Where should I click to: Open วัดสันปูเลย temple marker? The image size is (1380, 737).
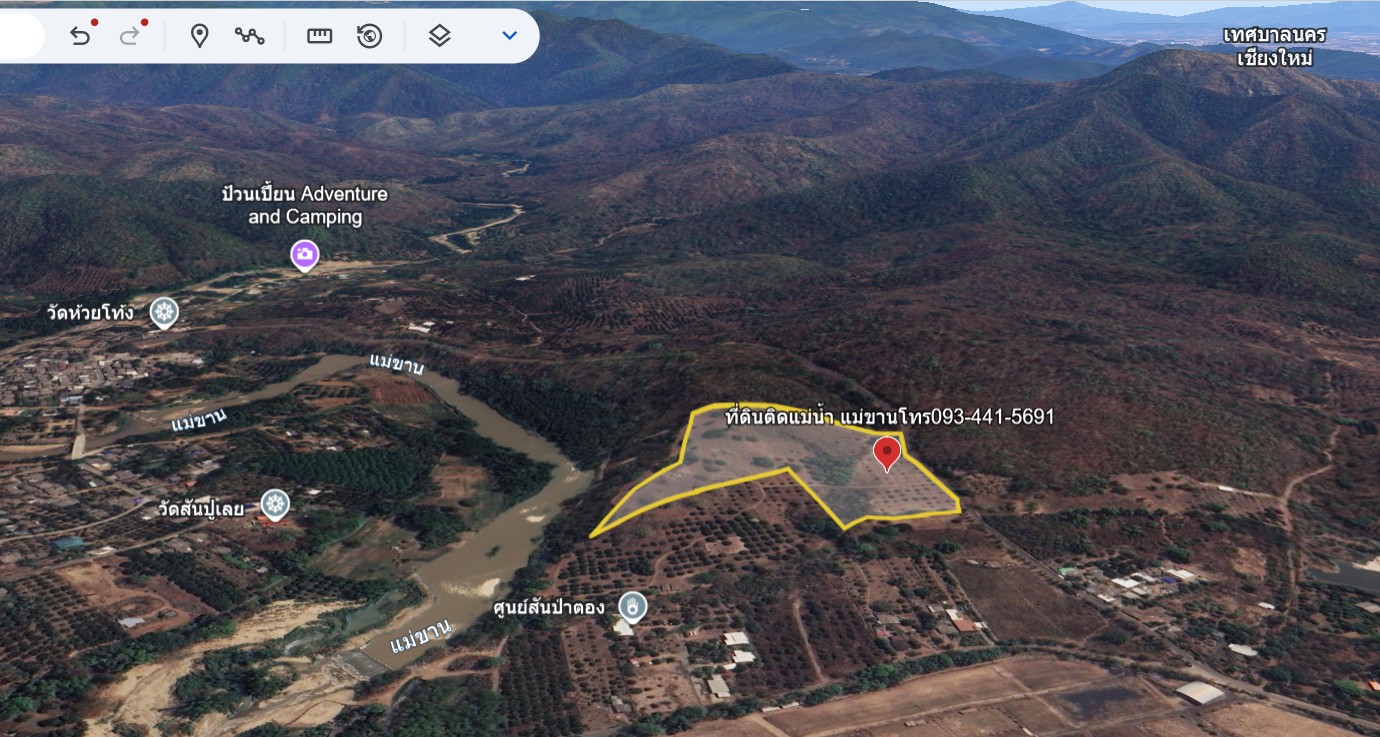click(275, 505)
